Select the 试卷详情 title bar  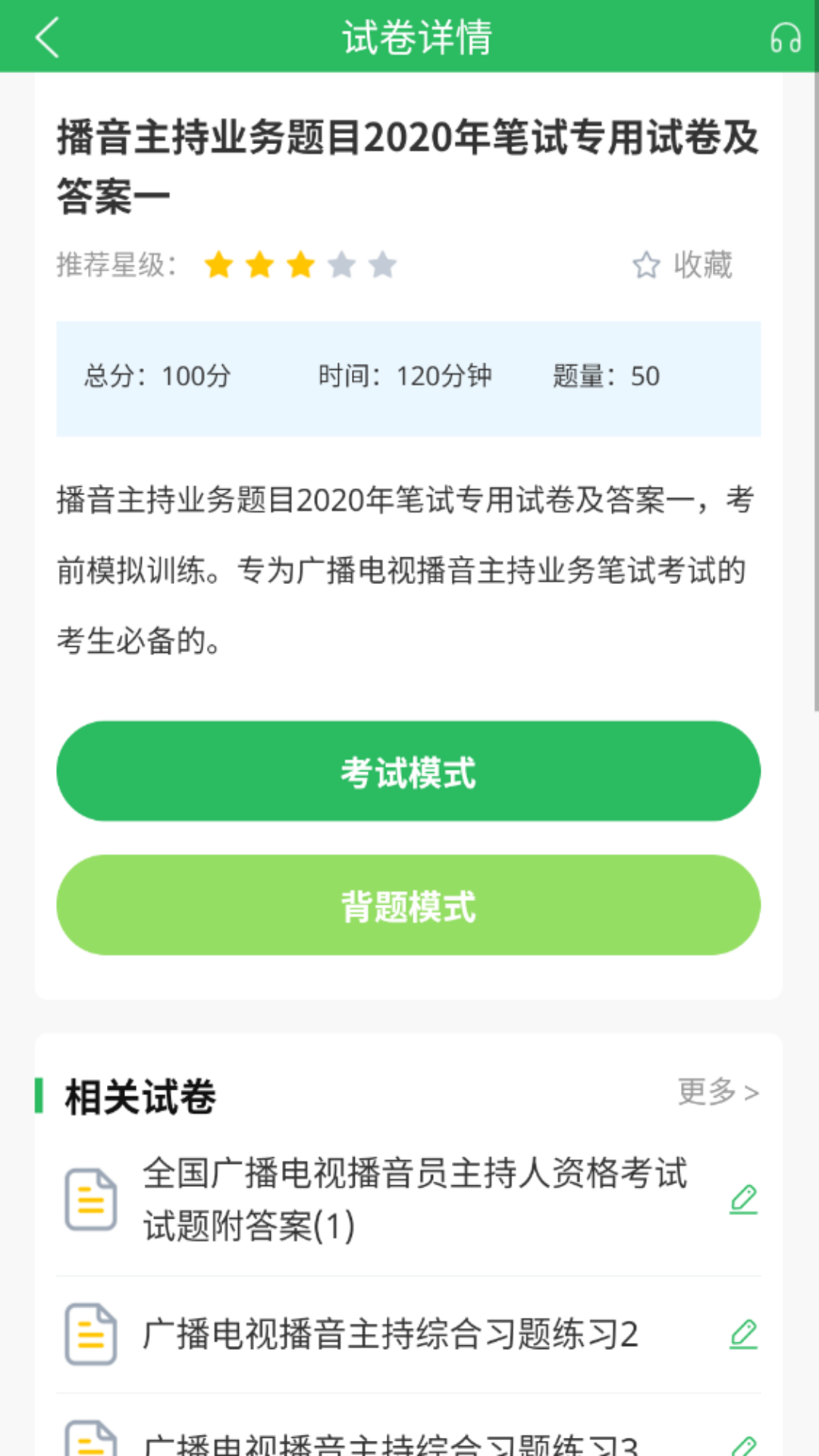(416, 38)
